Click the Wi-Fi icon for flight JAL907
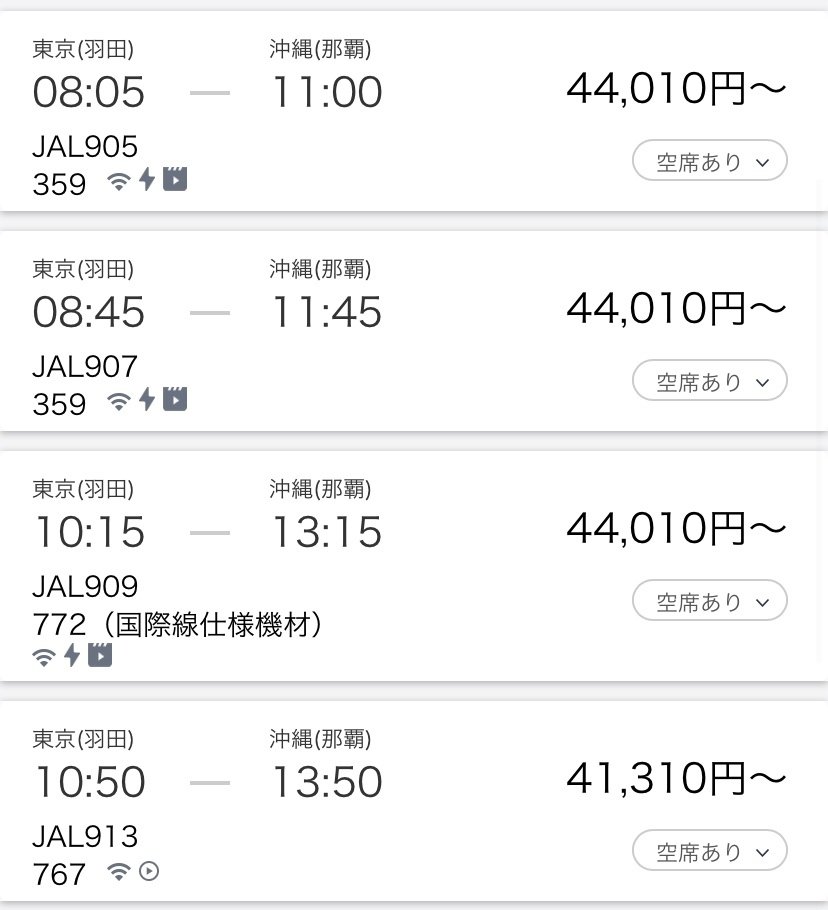828x910 pixels. (119, 400)
